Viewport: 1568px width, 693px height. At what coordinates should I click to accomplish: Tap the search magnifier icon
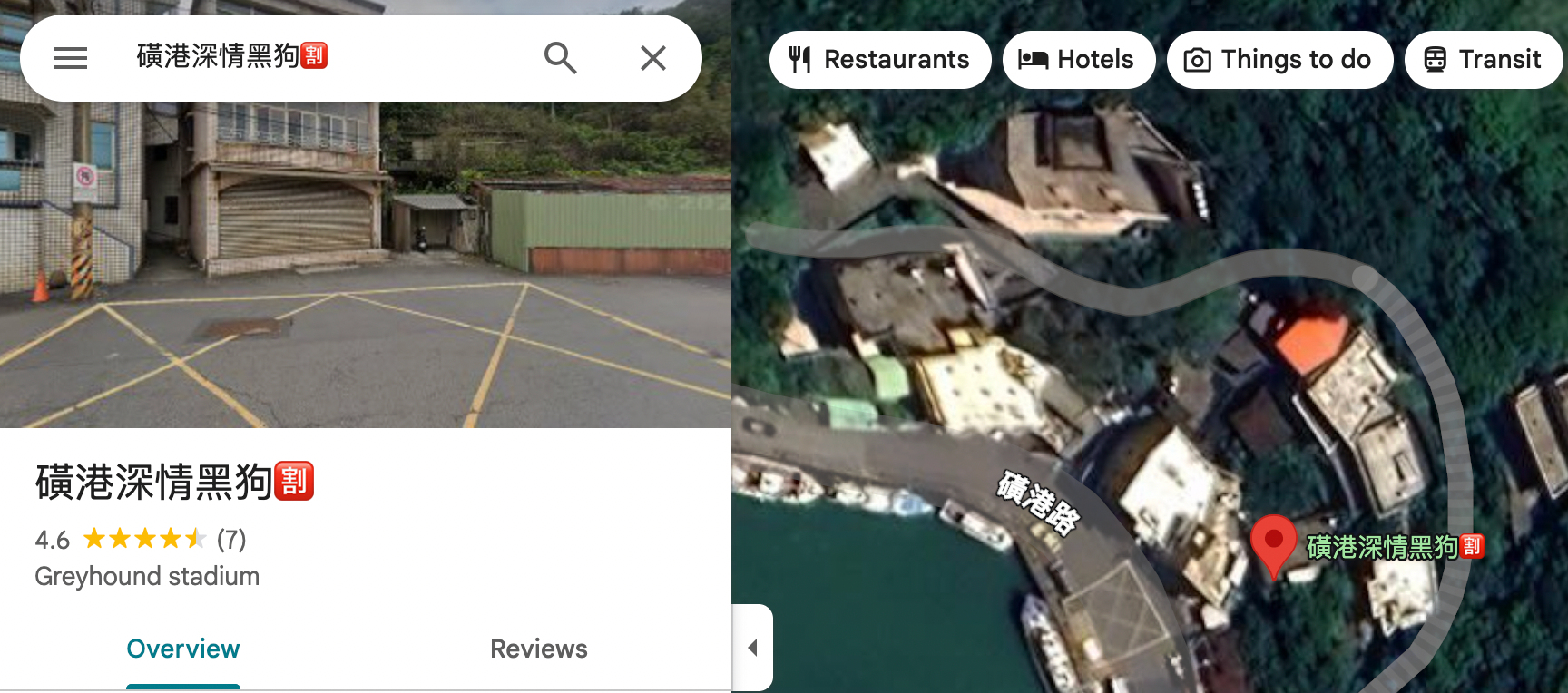point(560,58)
